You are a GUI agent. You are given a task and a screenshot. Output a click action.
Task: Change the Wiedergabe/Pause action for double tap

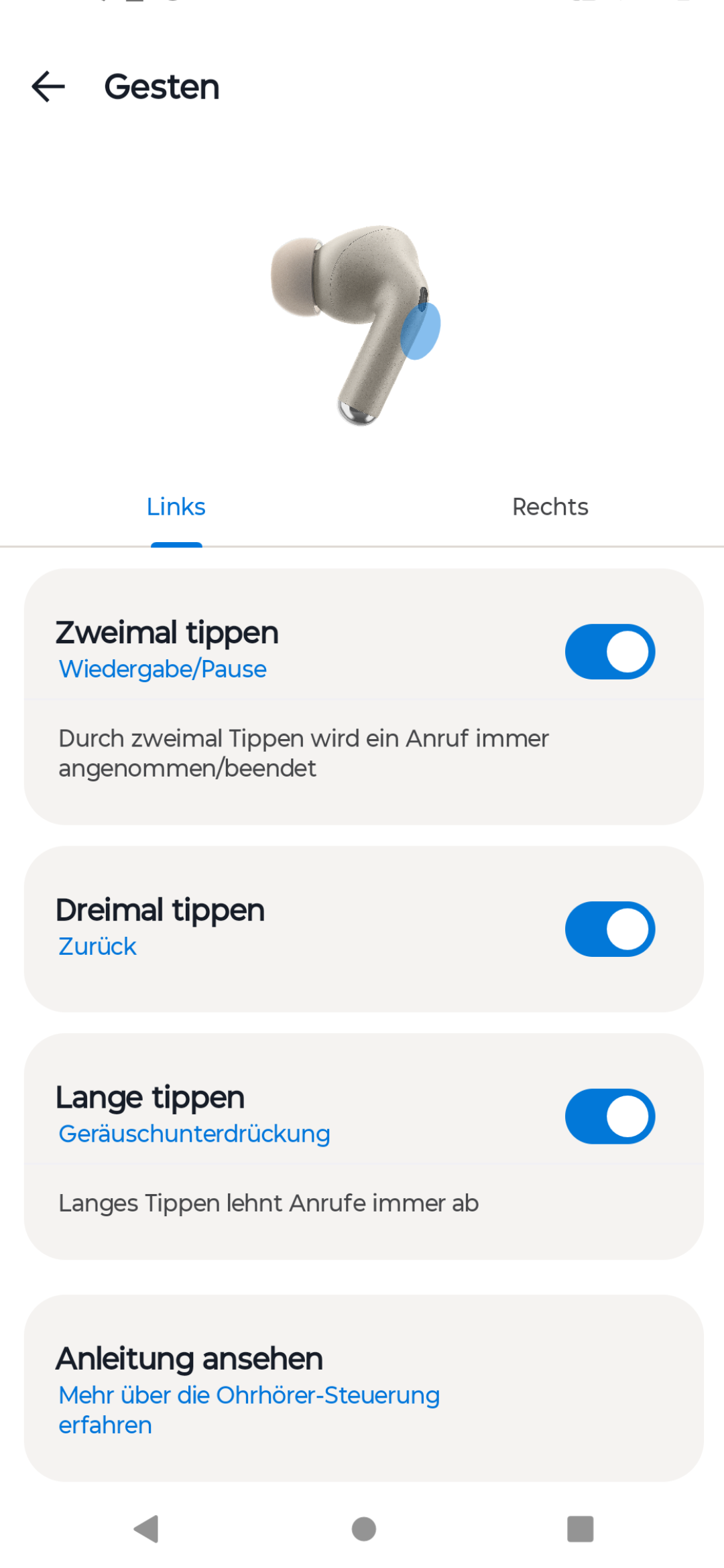tap(163, 669)
